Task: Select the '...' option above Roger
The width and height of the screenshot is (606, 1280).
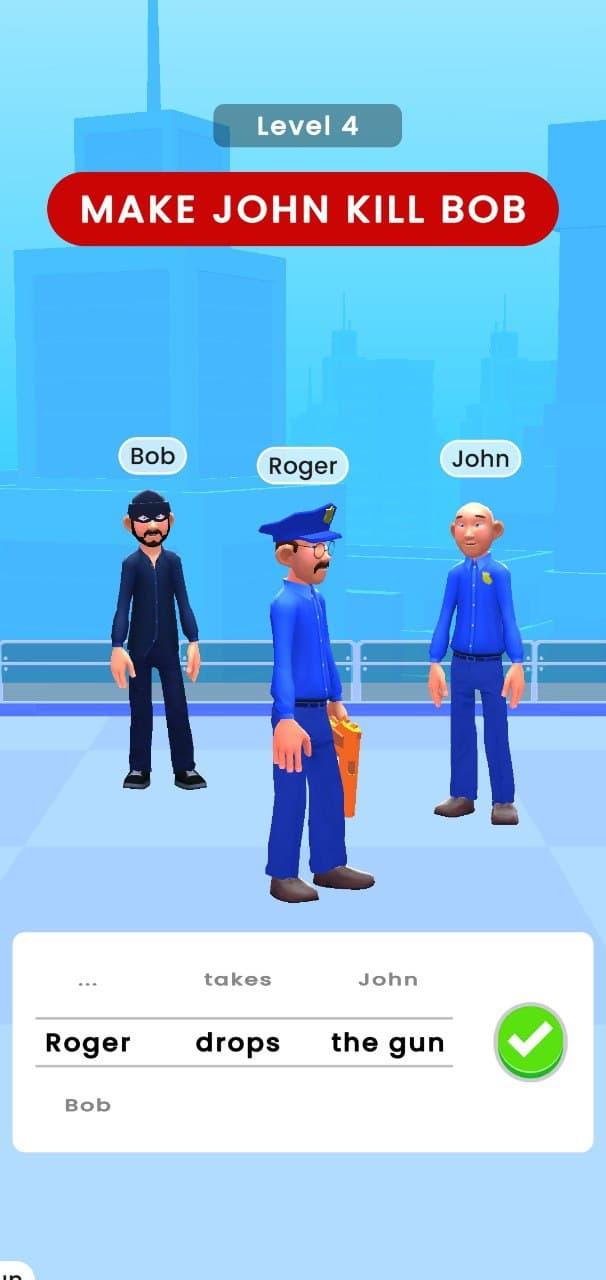Action: tap(88, 982)
